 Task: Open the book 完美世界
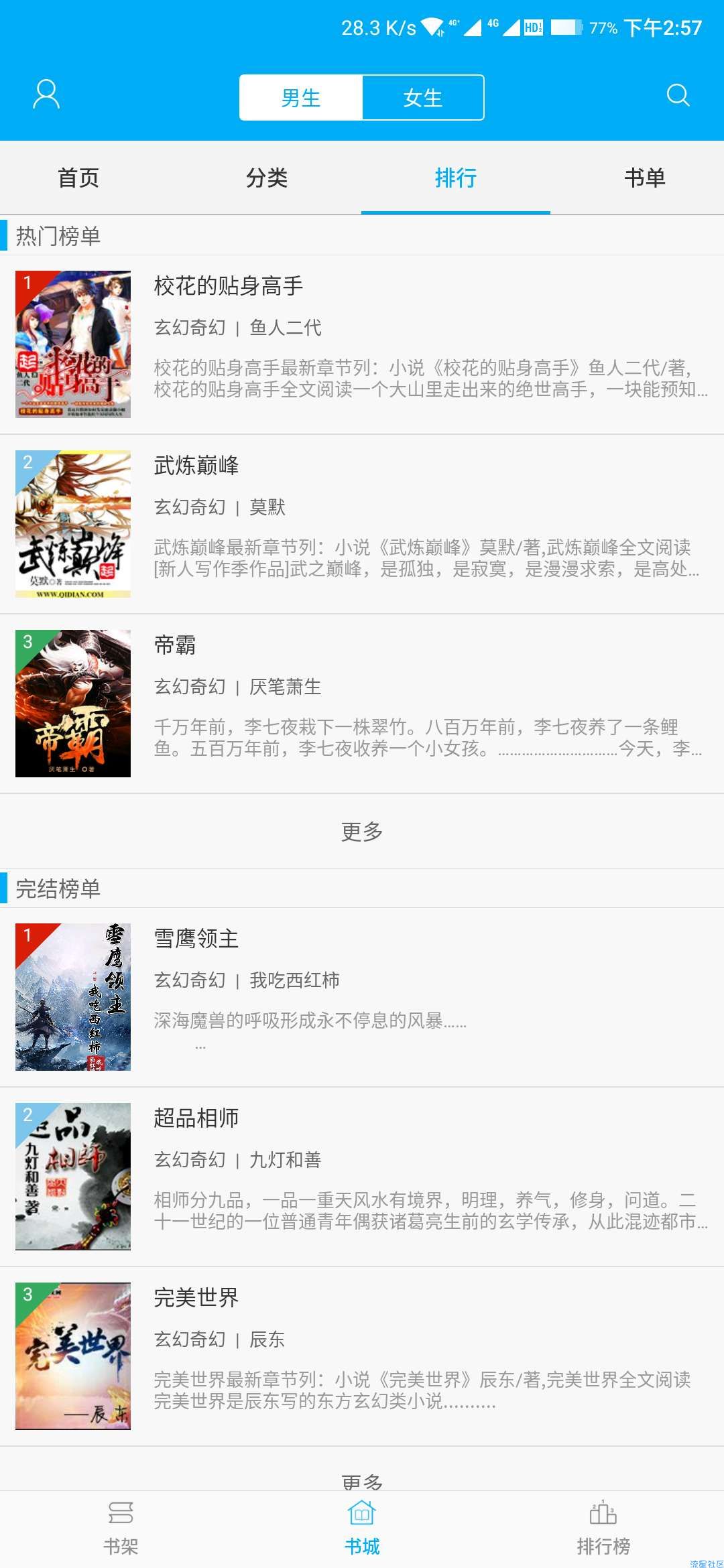(x=362, y=1356)
